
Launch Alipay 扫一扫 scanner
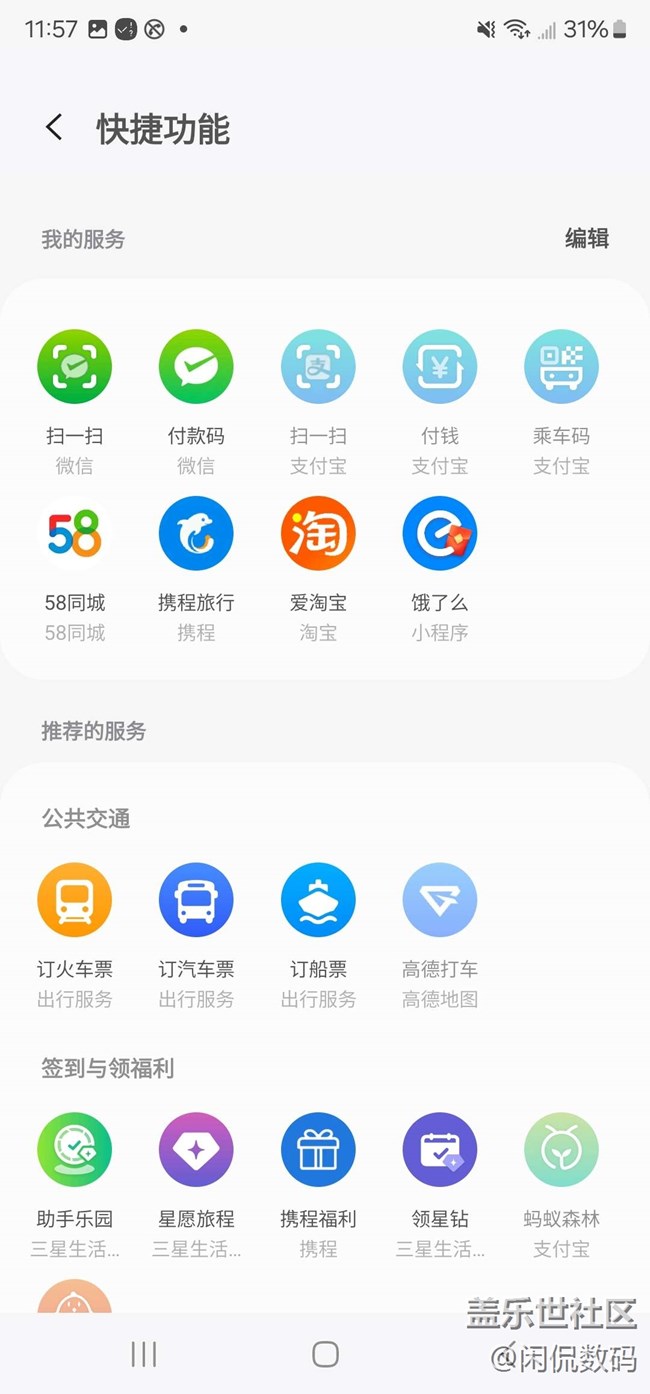point(318,367)
